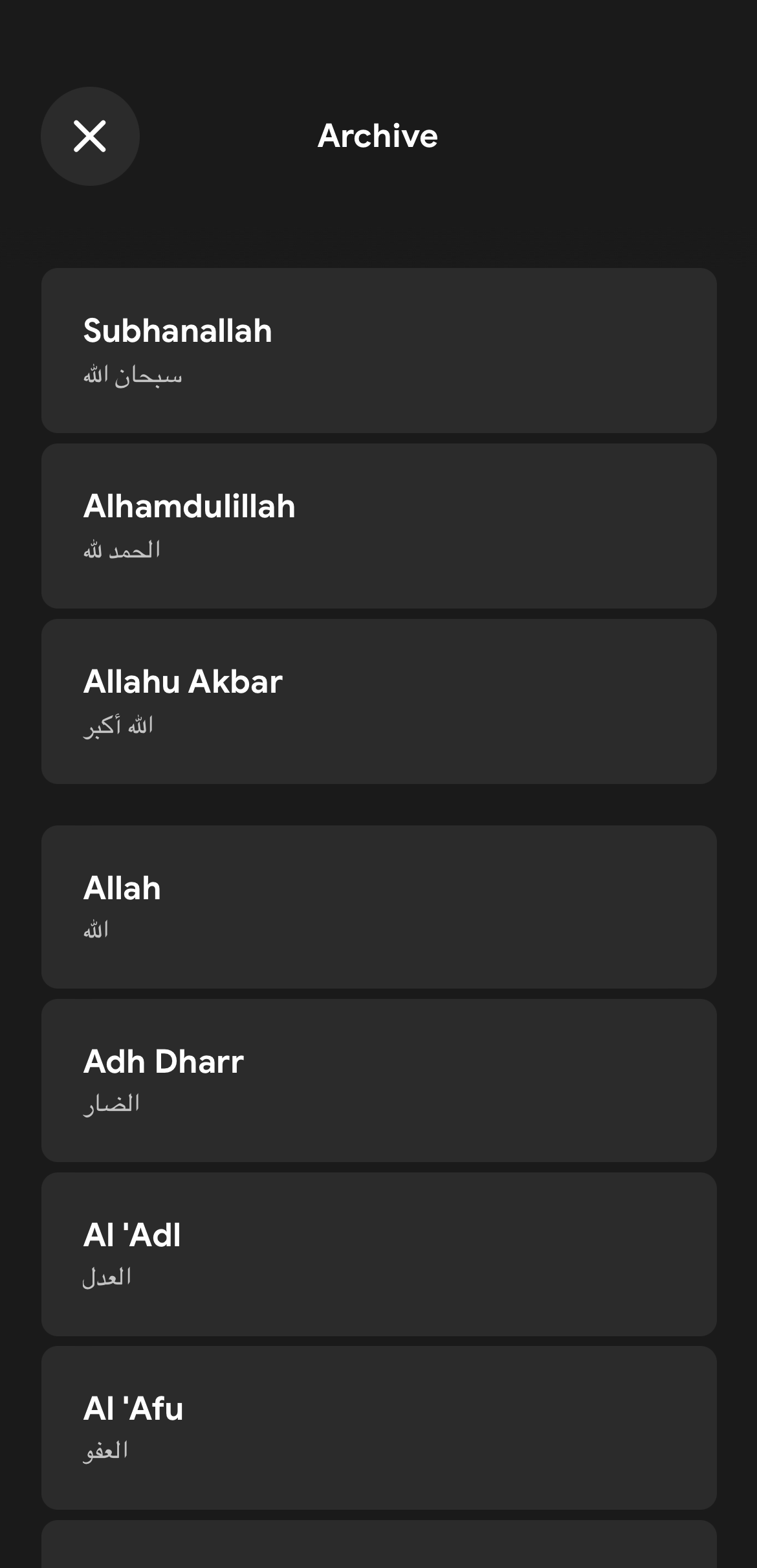
Task: Select the Alhamdulillah title text
Action: (190, 507)
